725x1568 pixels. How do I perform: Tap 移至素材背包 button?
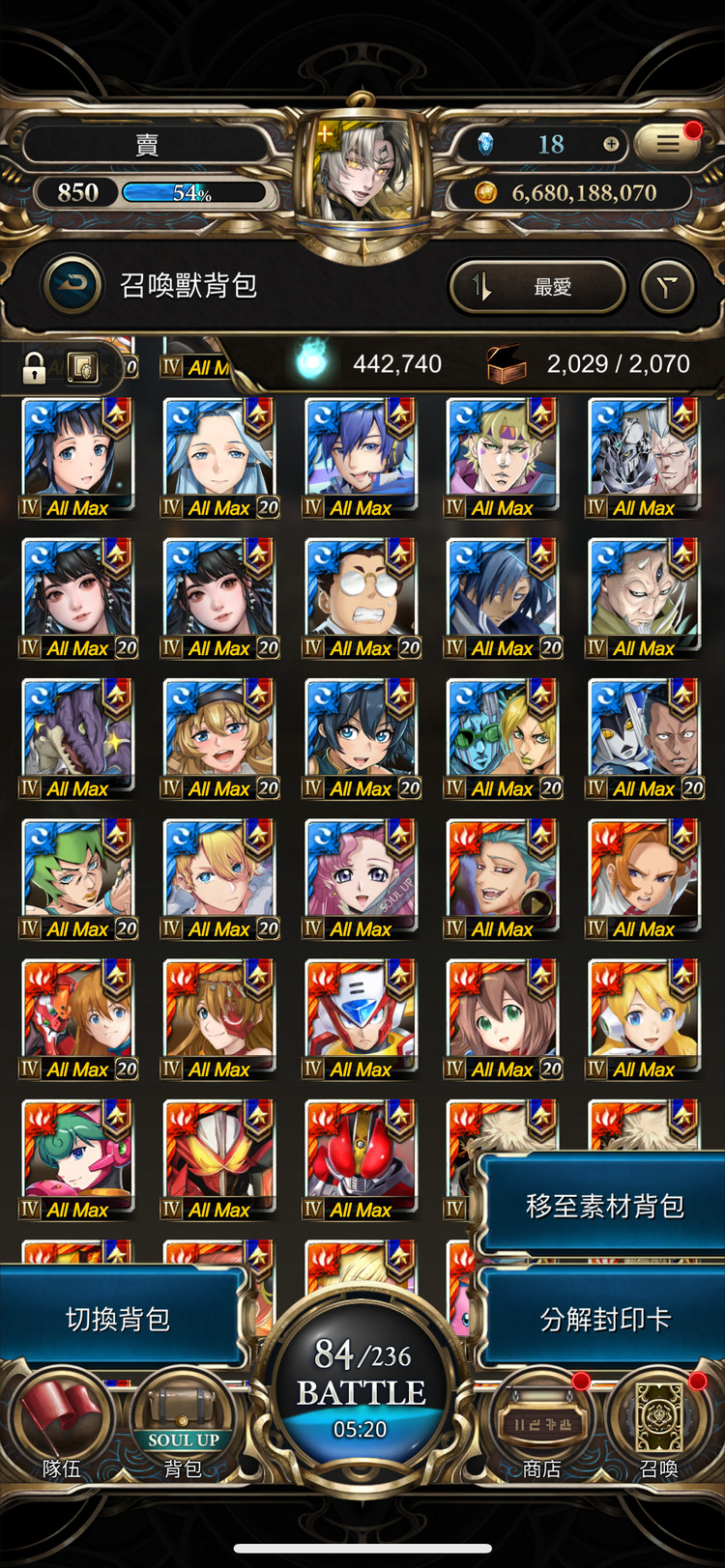(x=604, y=1206)
